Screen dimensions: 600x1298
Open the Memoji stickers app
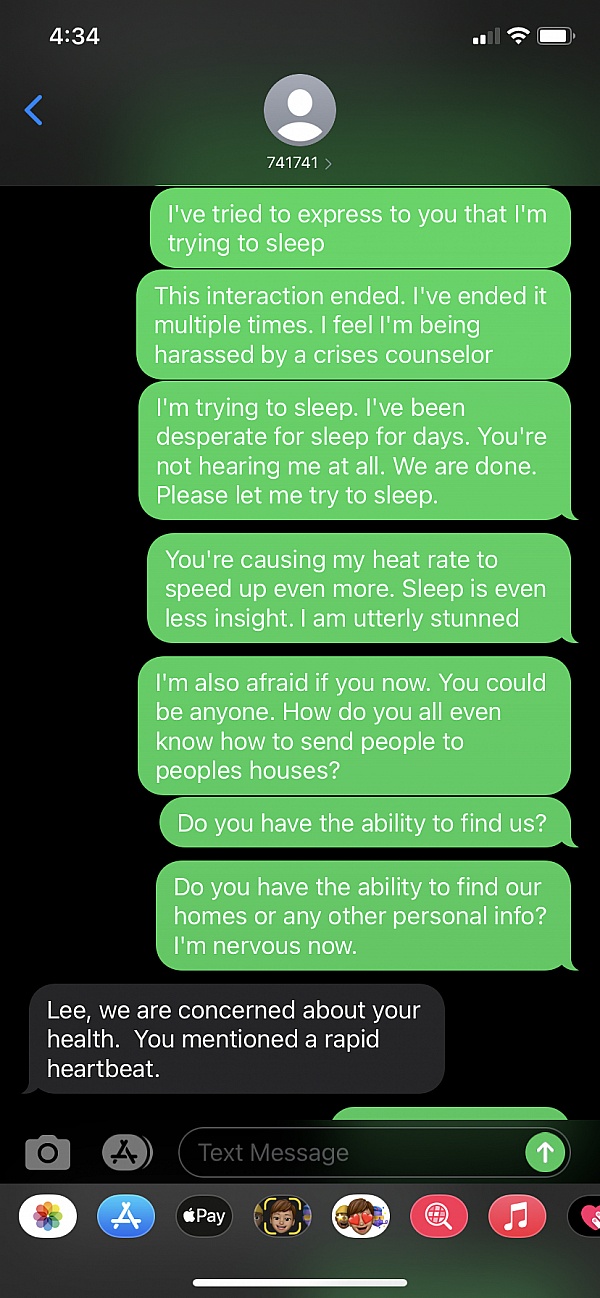click(x=360, y=1216)
